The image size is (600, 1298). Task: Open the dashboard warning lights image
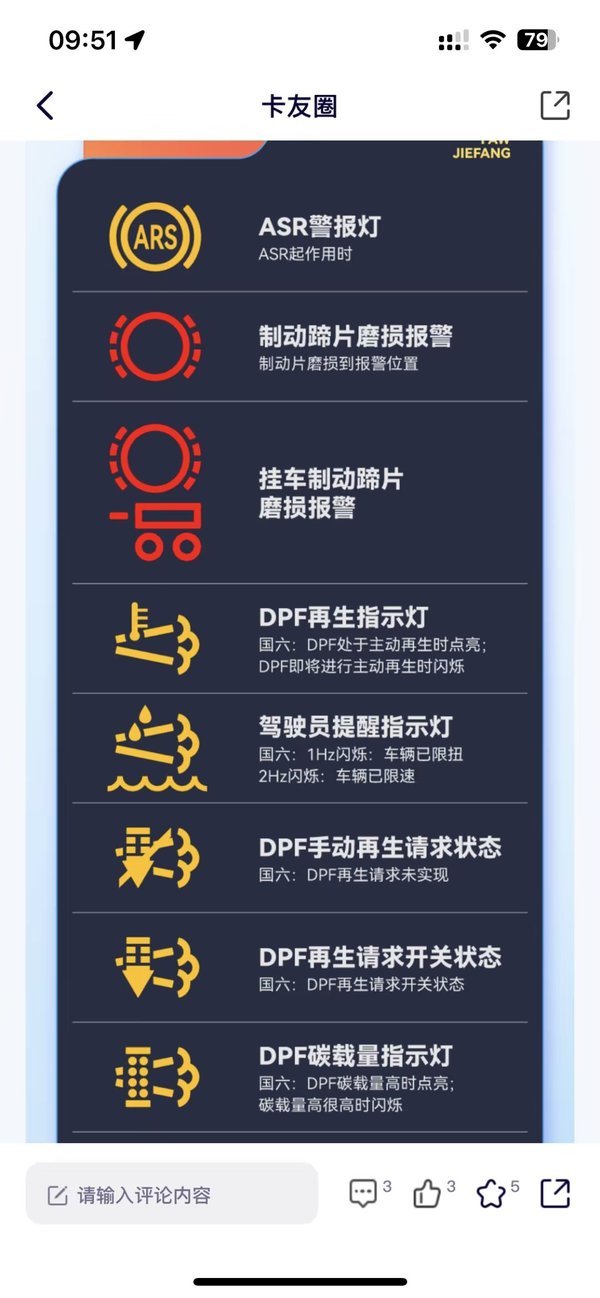click(300, 640)
